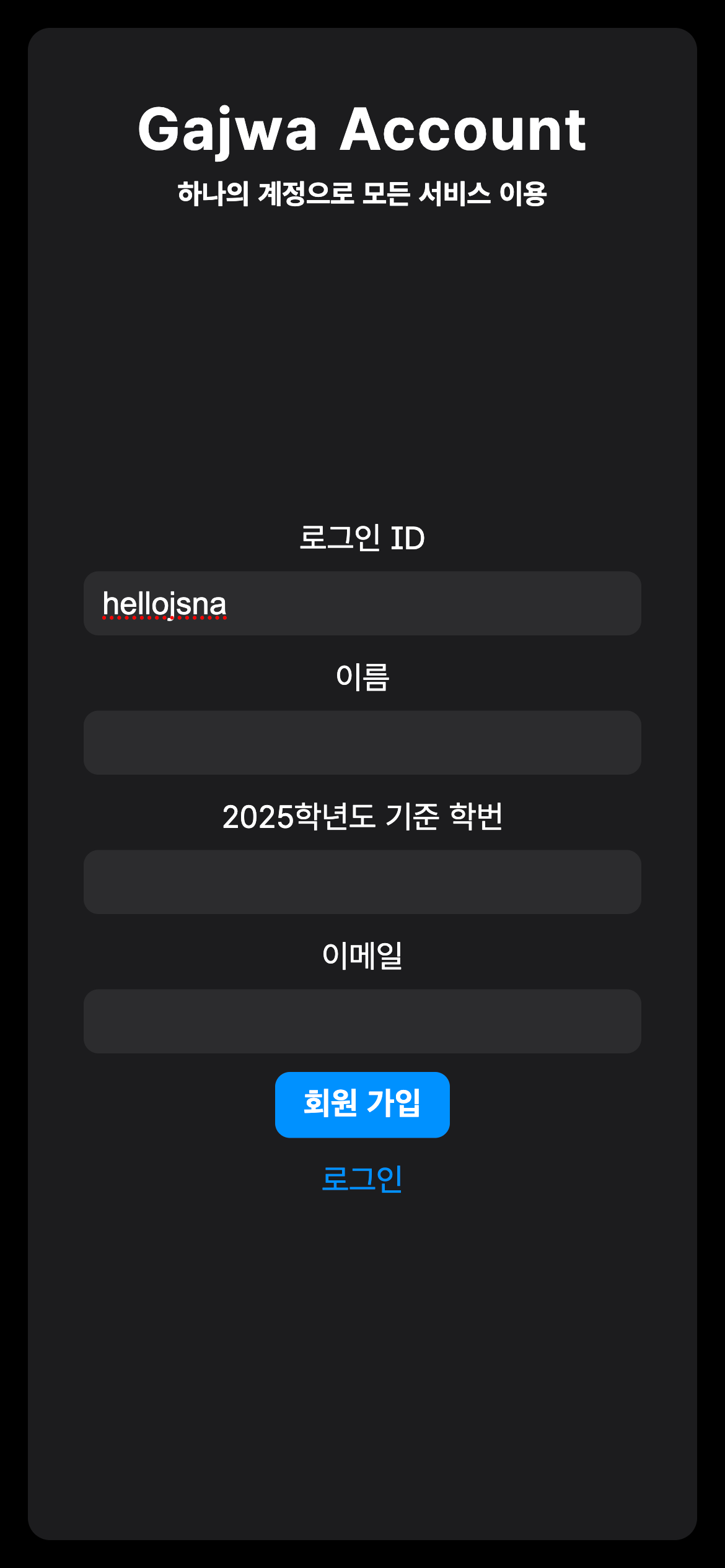Submit the form with 회원 가입
Image resolution: width=725 pixels, height=1568 pixels.
point(362,1105)
